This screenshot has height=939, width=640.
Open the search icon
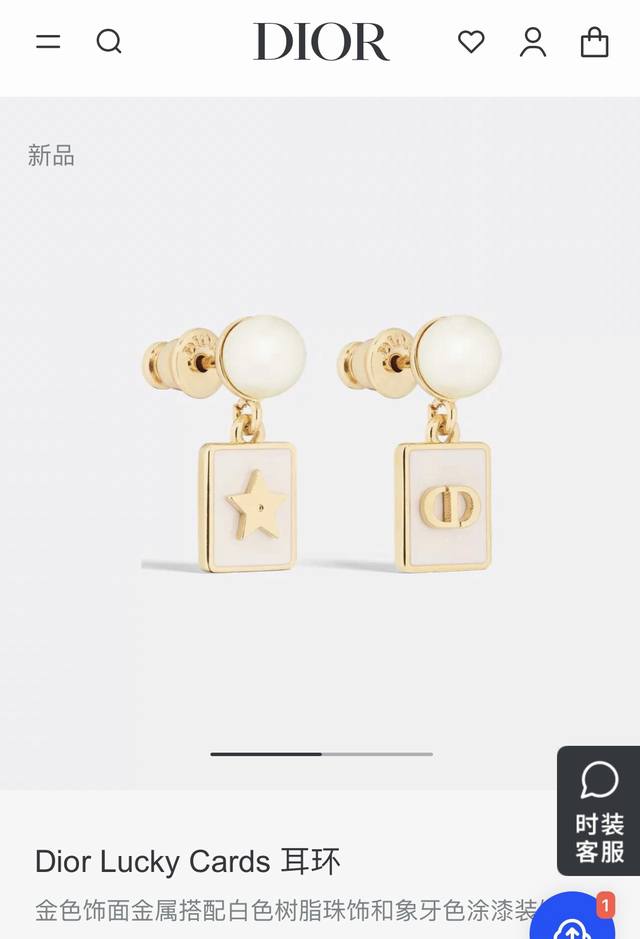pos(109,42)
